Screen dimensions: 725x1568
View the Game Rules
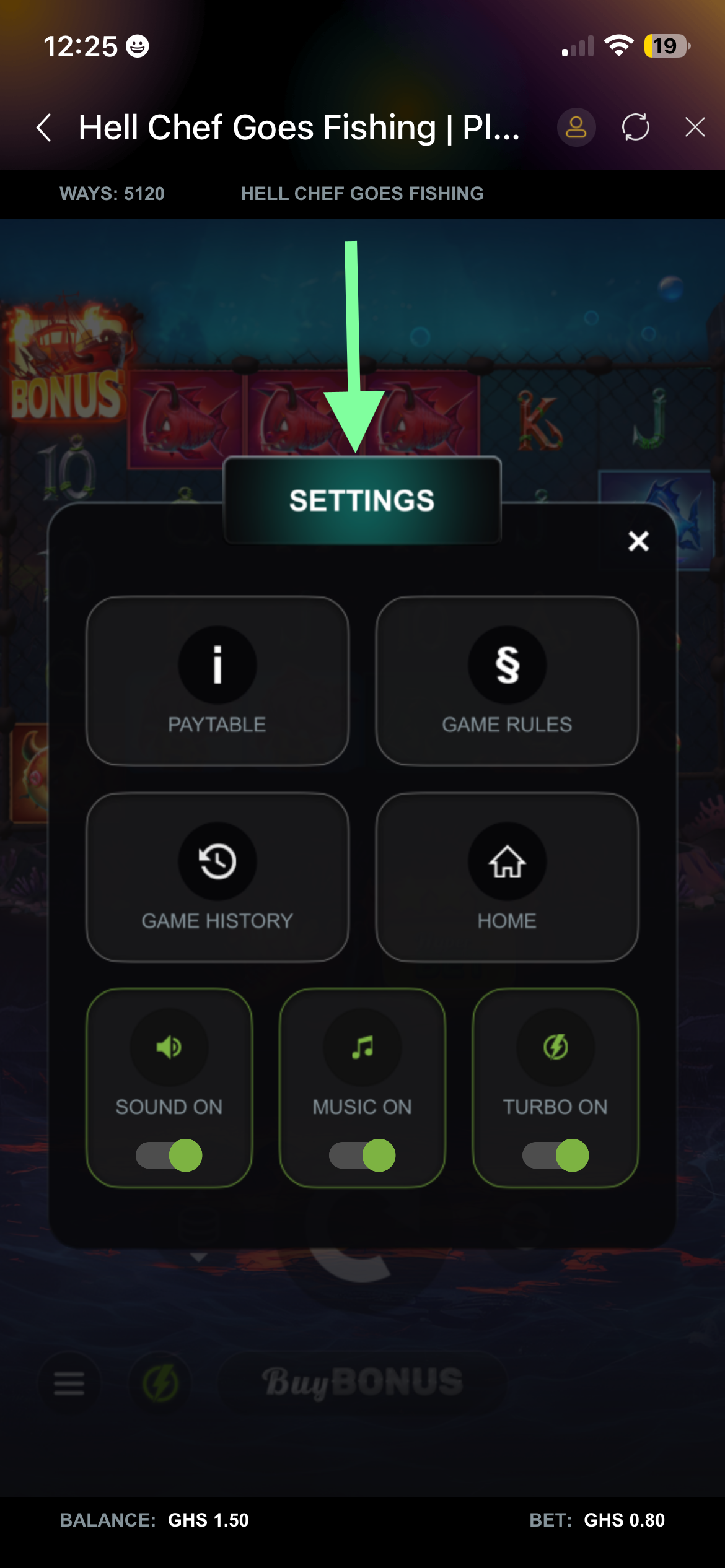click(507, 681)
